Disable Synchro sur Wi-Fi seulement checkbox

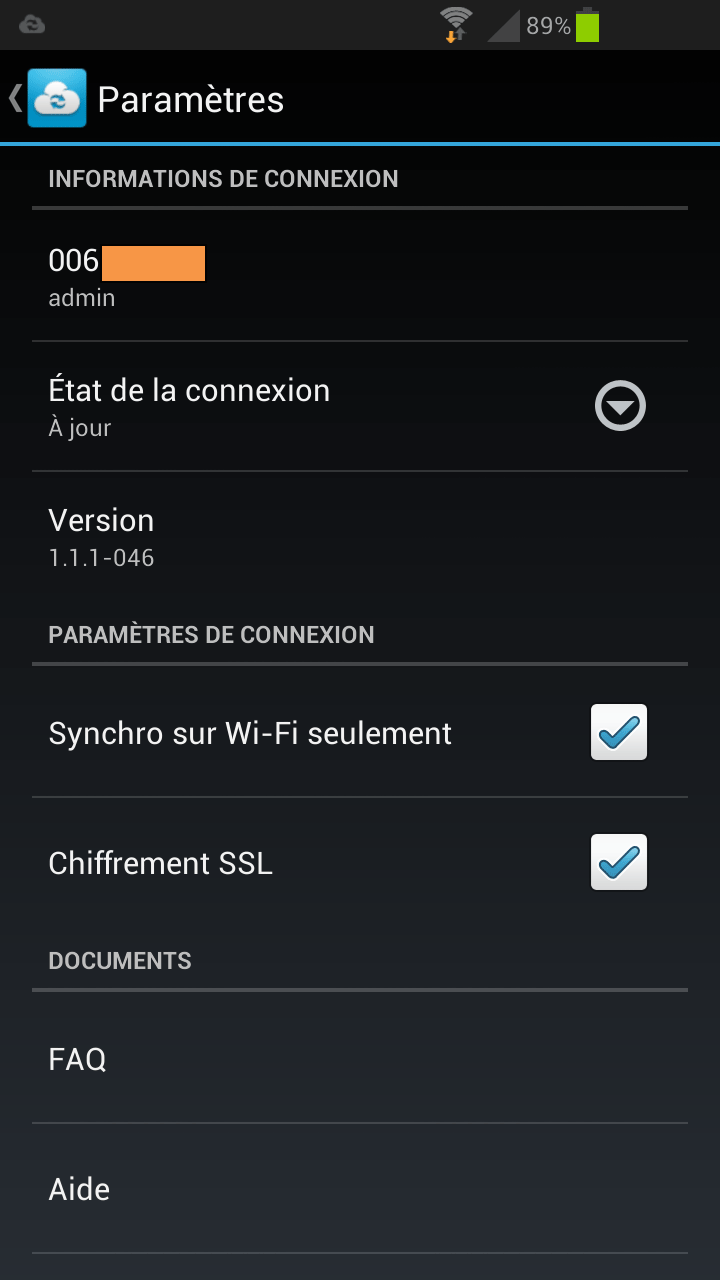click(x=619, y=732)
